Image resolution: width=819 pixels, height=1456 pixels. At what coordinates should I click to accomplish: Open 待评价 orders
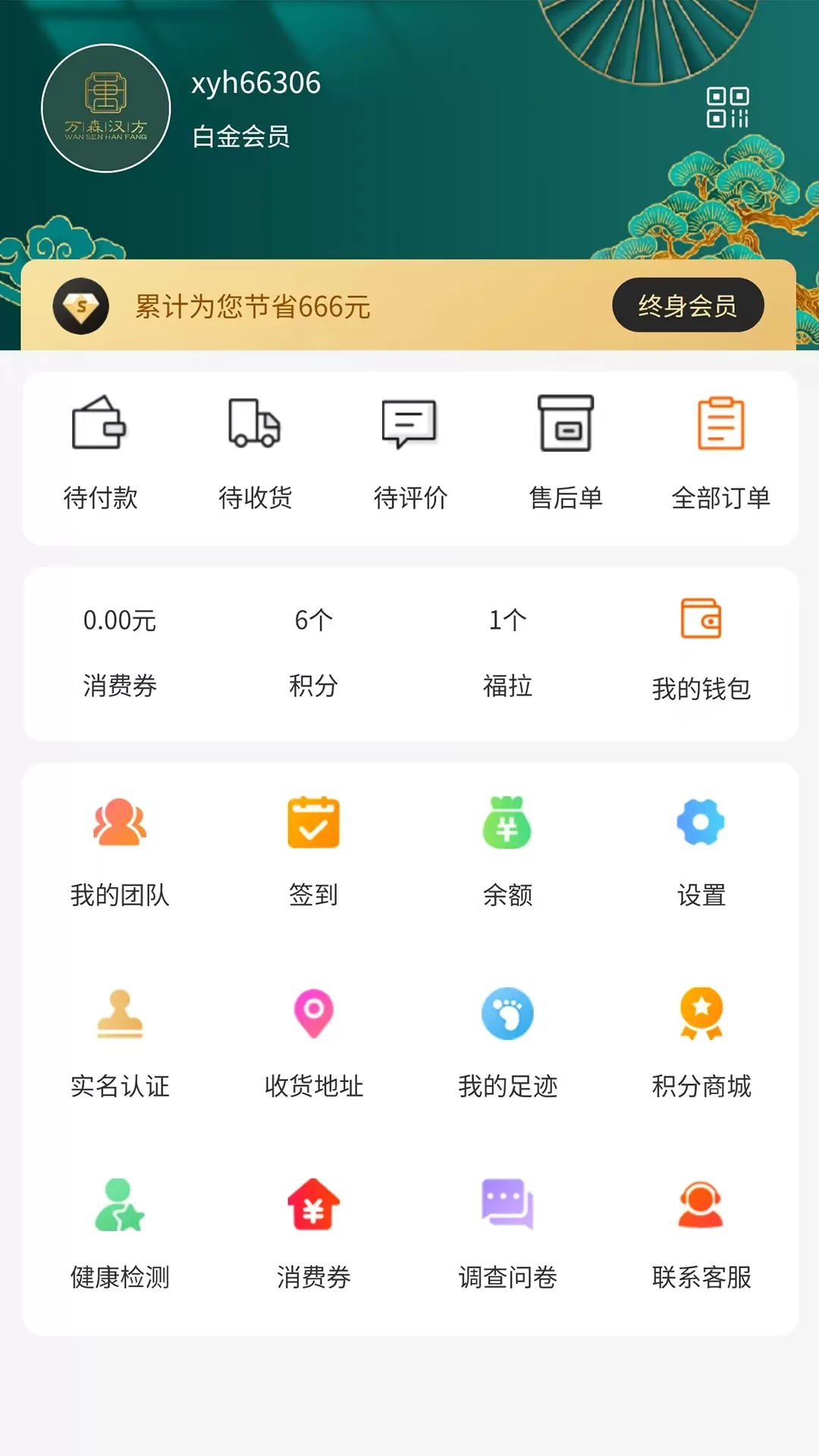coord(410,453)
